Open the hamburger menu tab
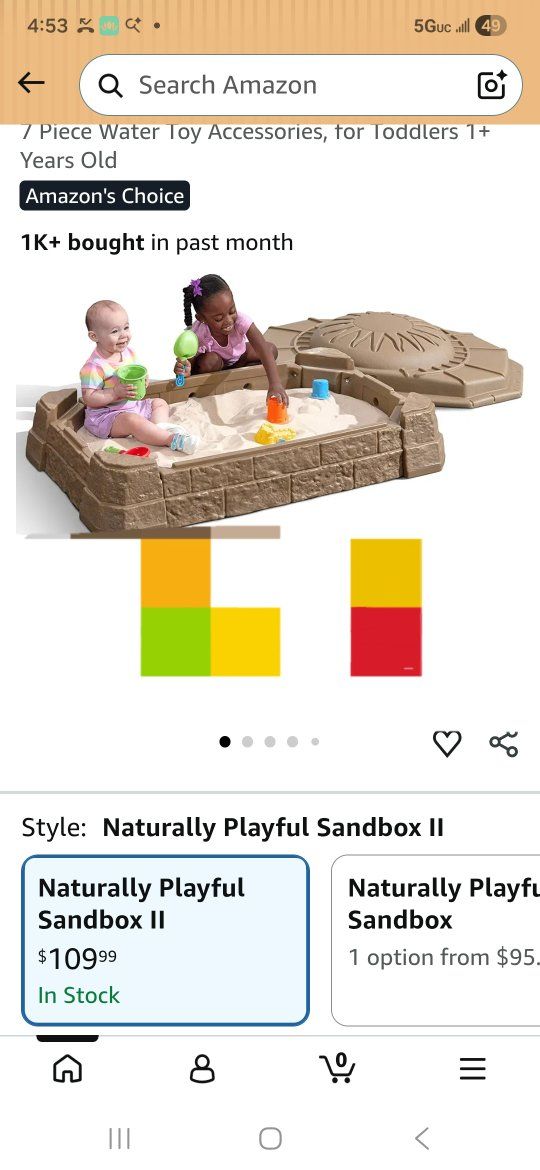The image size is (540, 1170). coord(472,1069)
